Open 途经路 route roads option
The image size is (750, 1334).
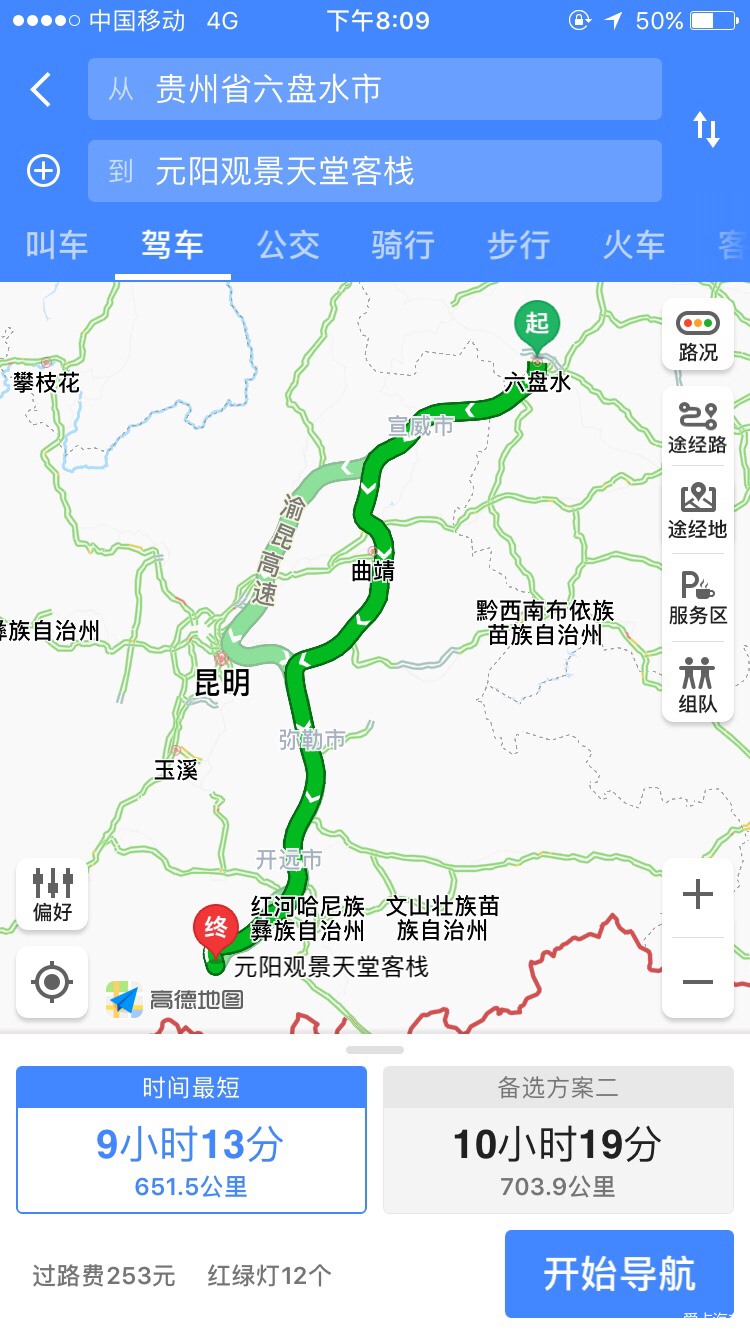(698, 427)
